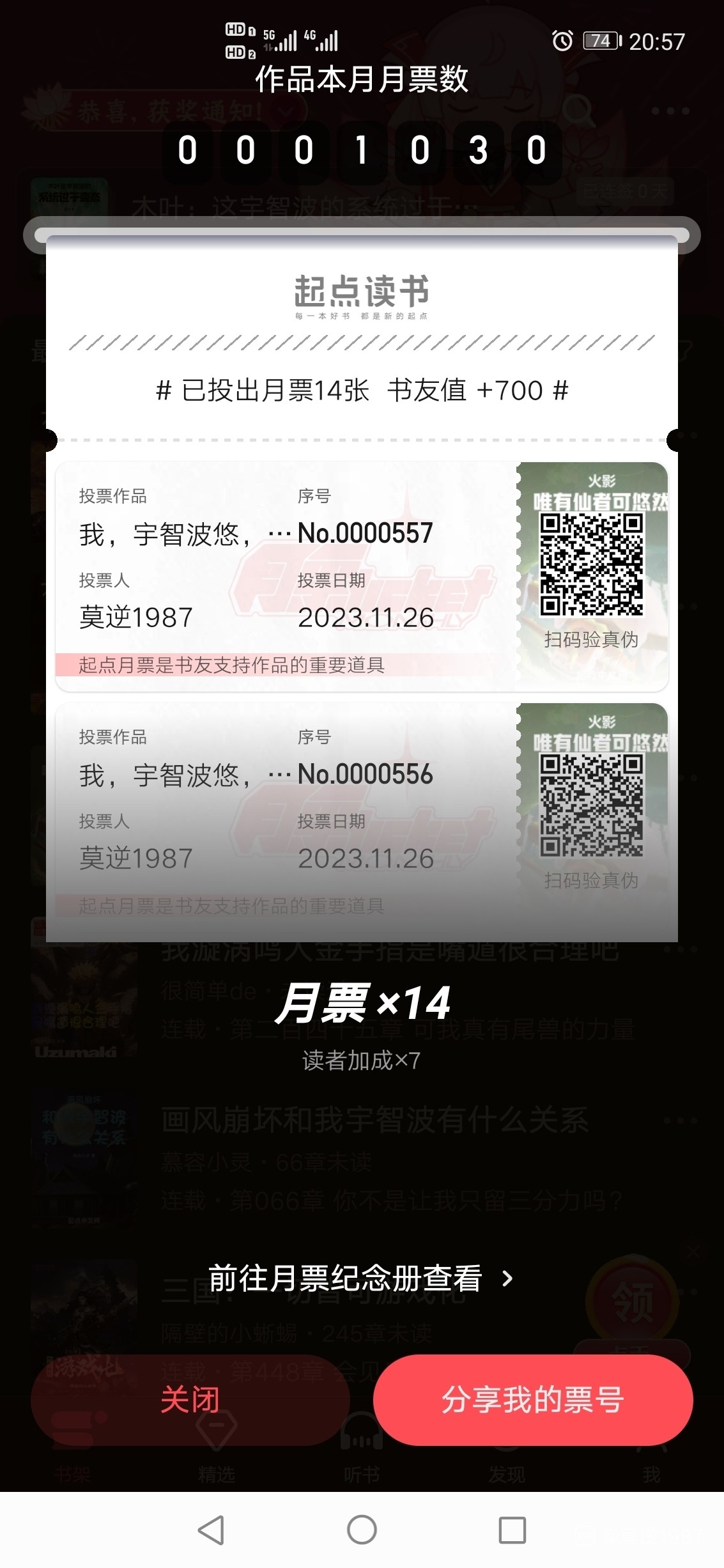Screen dimensions: 724x1568
Task: Tap the system home button
Action: point(362,1530)
